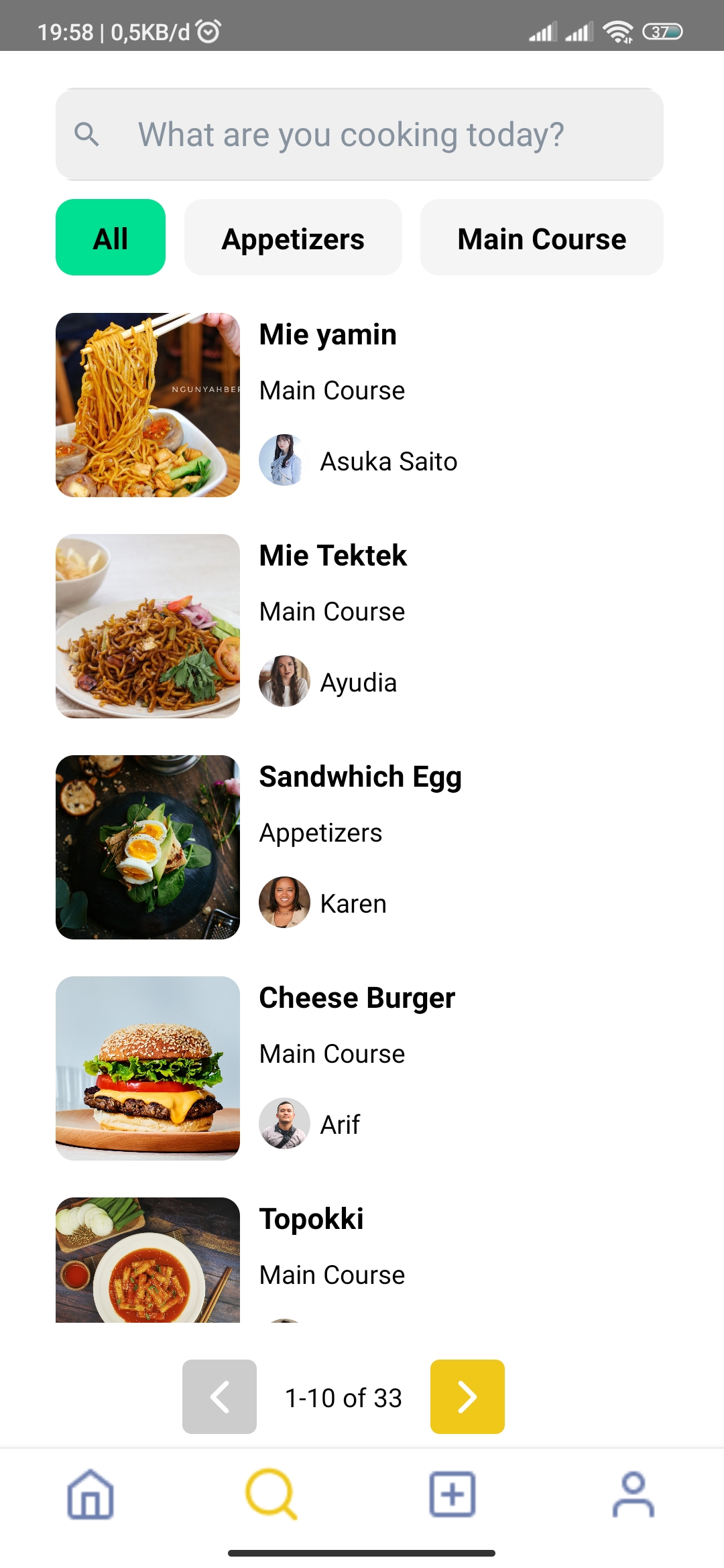This screenshot has height=1568, width=724.
Task: Click the magnifier icon inside the search bar
Action: pos(88,135)
